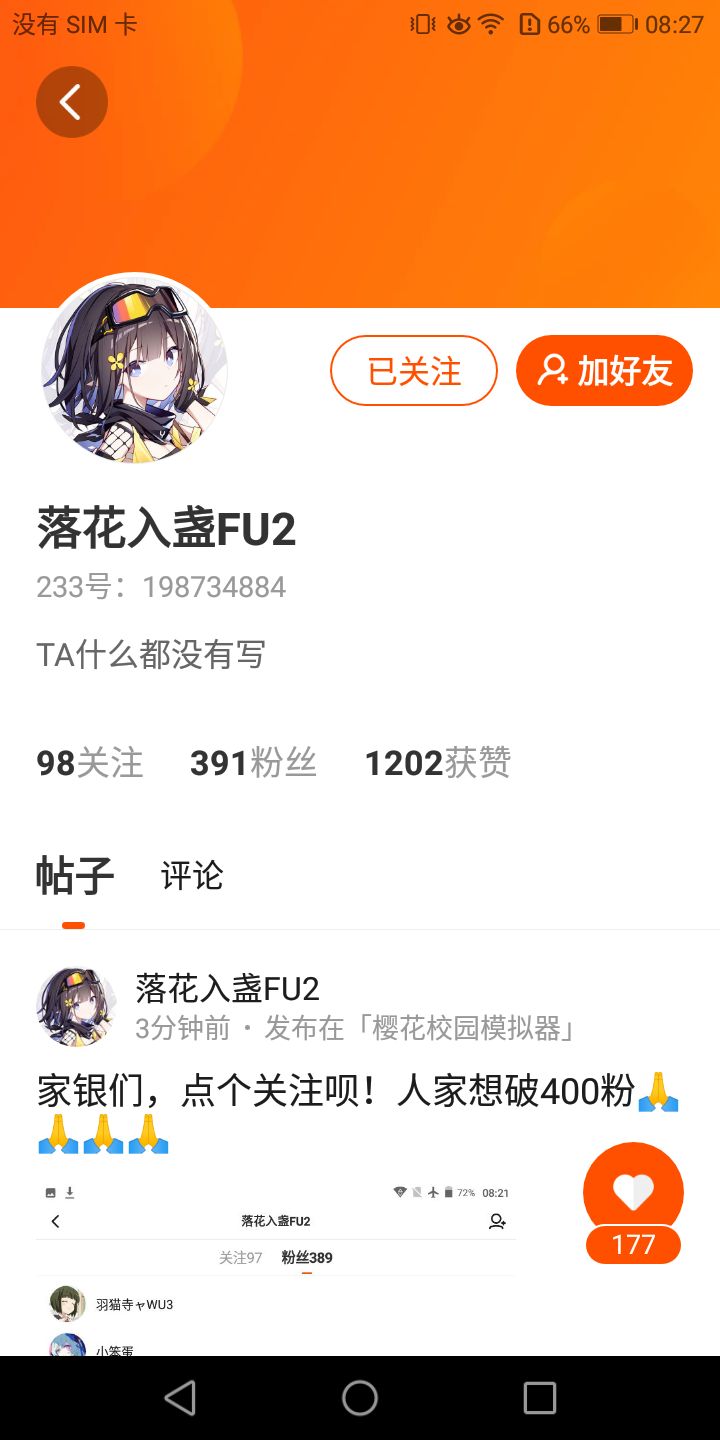Open the 樱花校园模拟器 forum link
Image resolution: width=720 pixels, height=1440 pixels.
click(x=474, y=1028)
